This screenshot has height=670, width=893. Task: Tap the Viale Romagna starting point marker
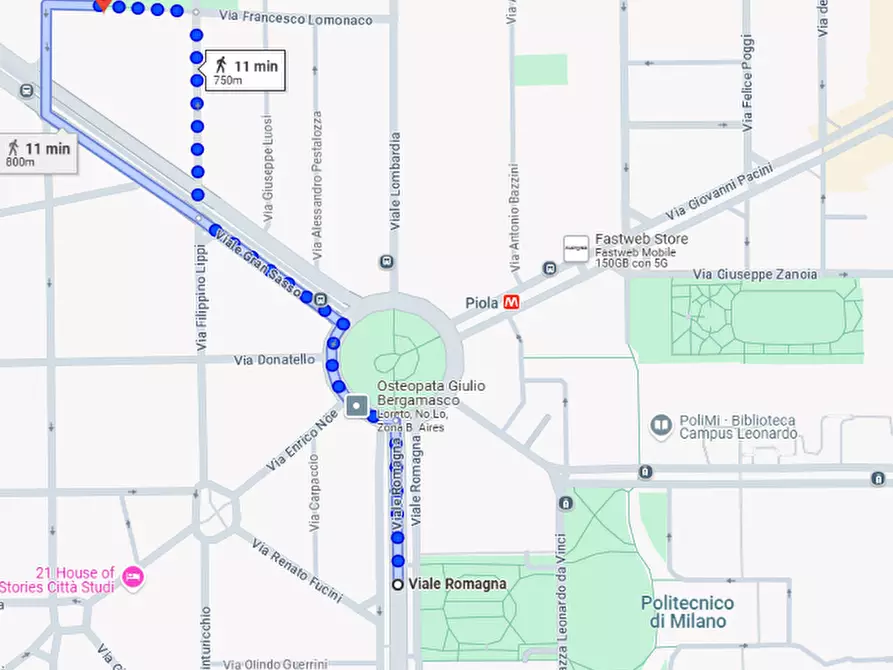pos(398,584)
